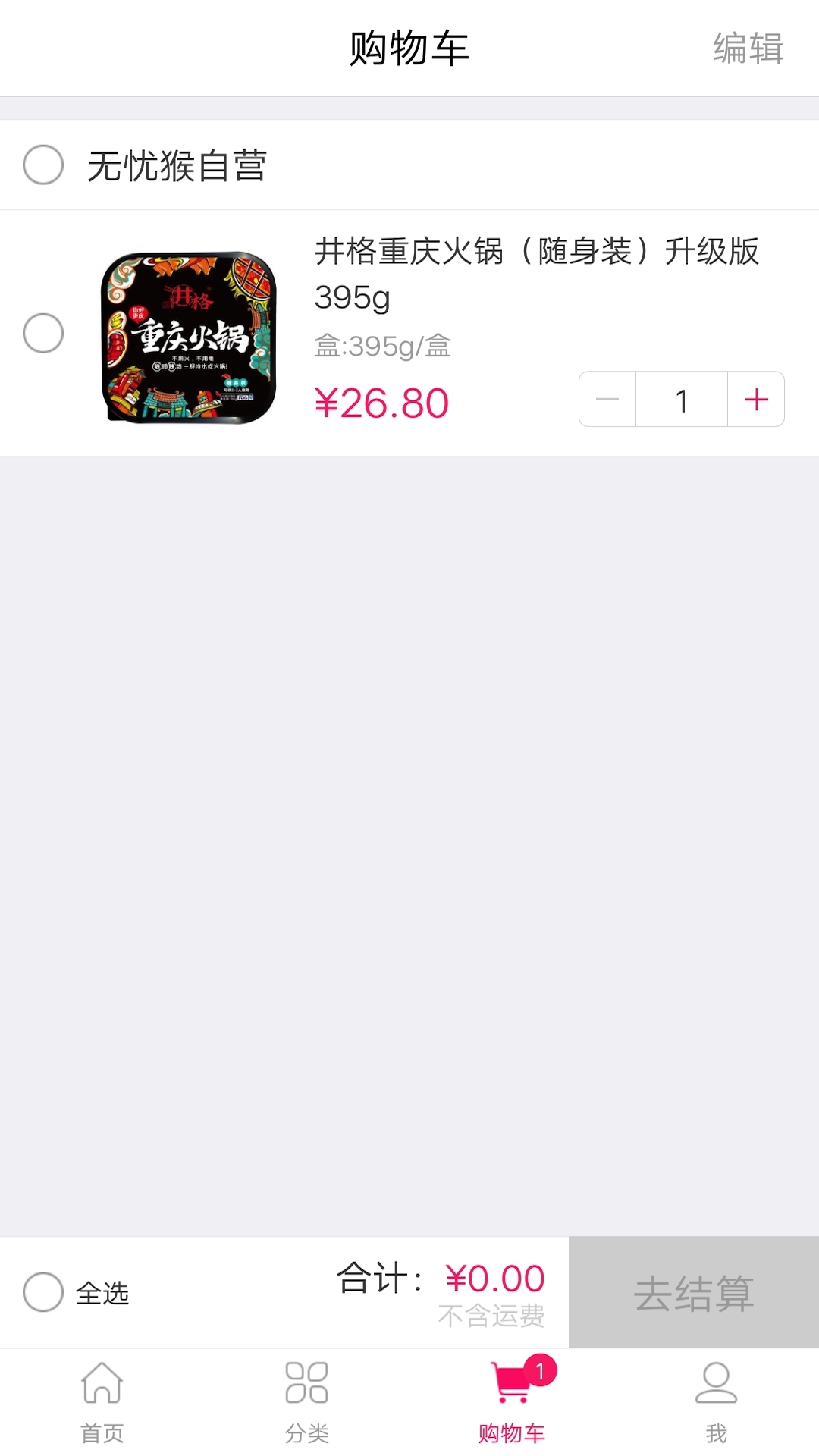Tap the quantity field showing 1
Viewport: 819px width, 1456px height.
tap(682, 399)
